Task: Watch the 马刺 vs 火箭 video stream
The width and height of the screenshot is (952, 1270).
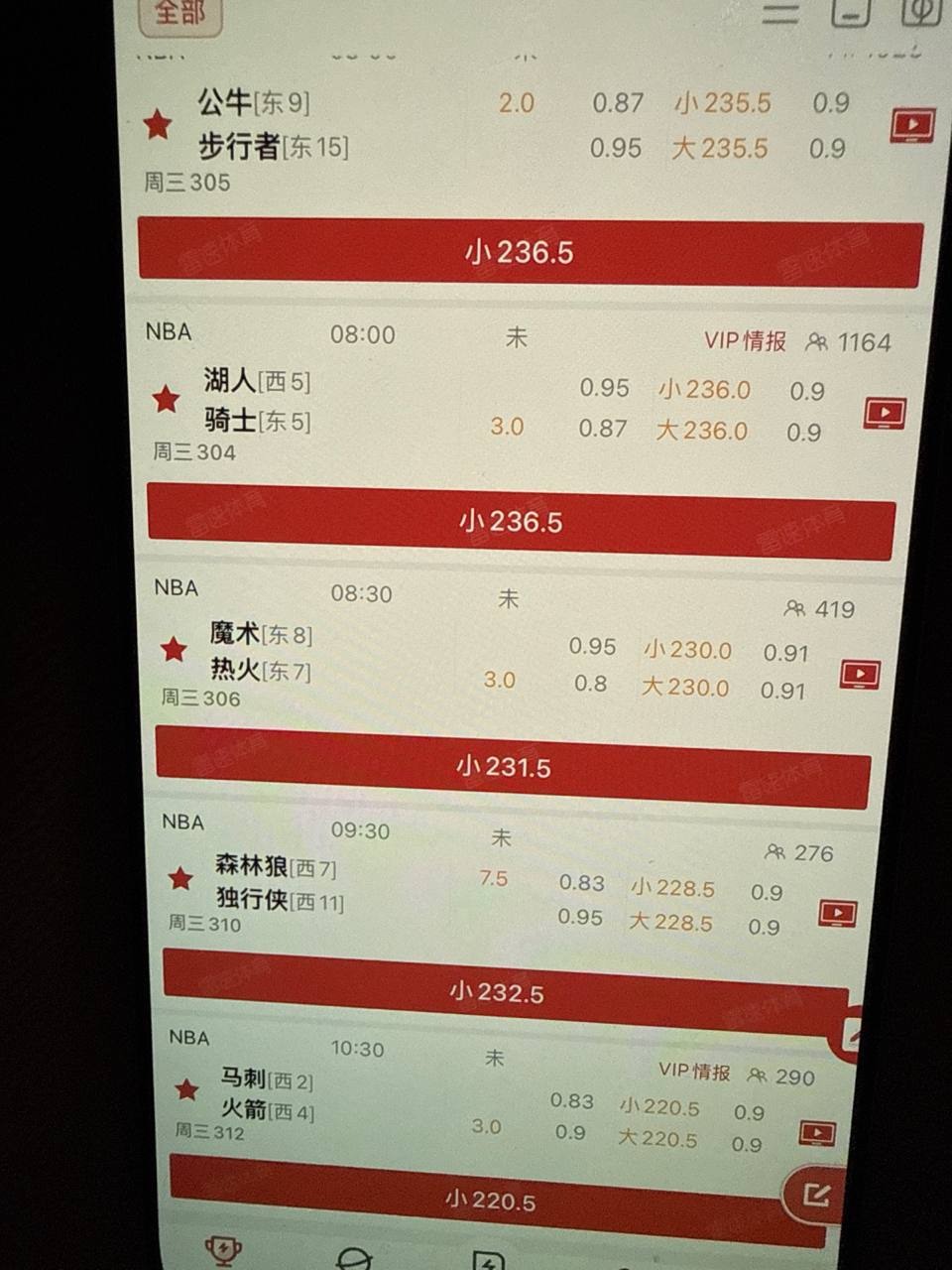Action: [x=817, y=1133]
